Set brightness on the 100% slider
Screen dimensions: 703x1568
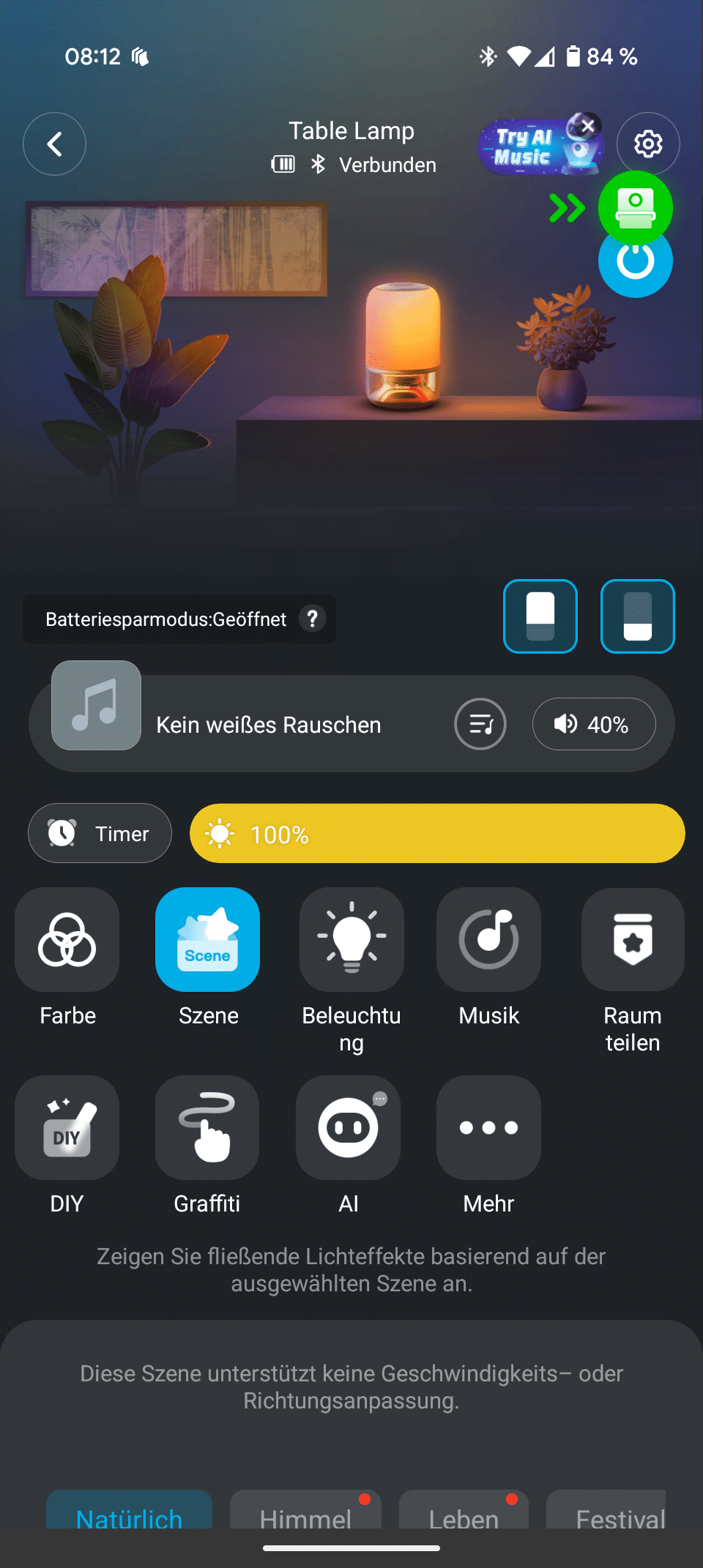pos(437,834)
